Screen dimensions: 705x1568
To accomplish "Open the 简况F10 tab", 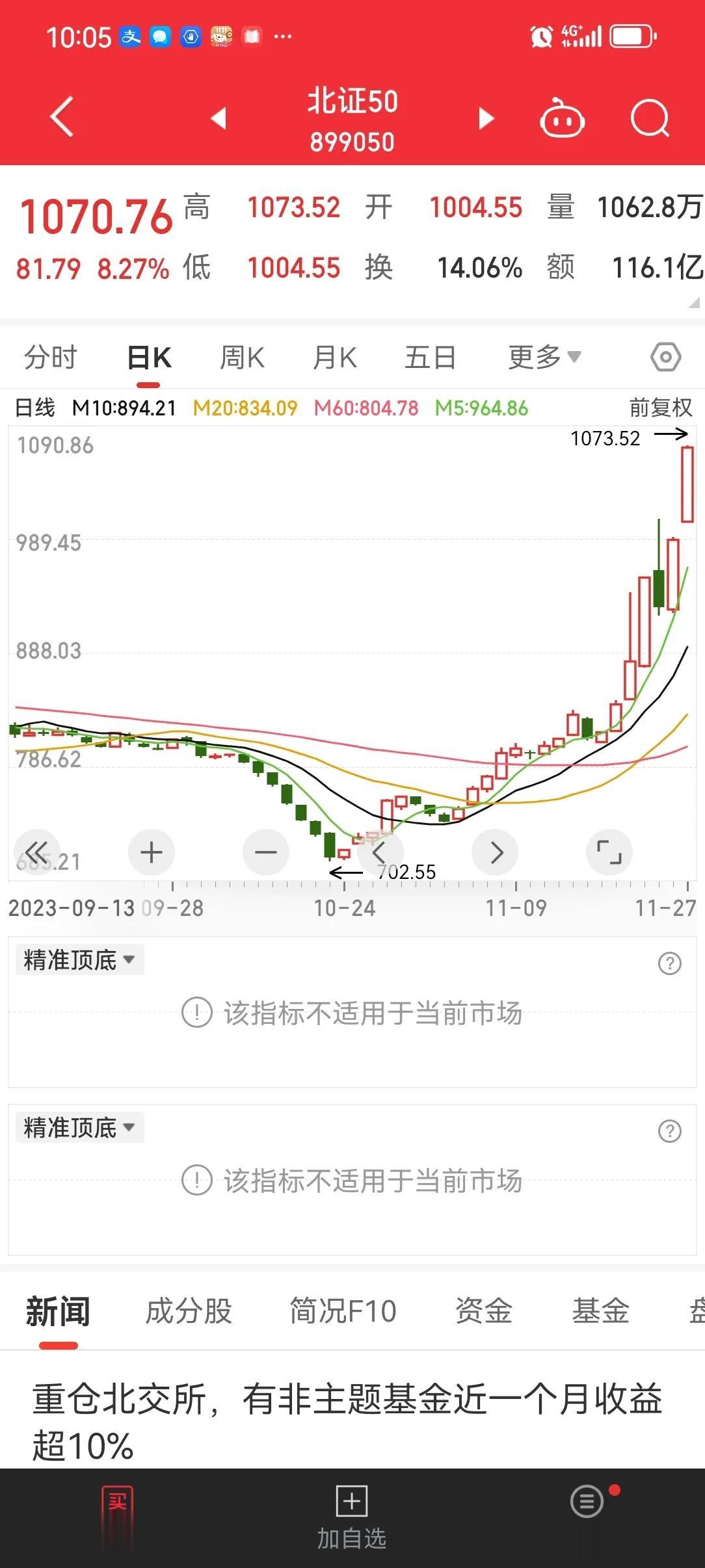I will pyautogui.click(x=343, y=1311).
